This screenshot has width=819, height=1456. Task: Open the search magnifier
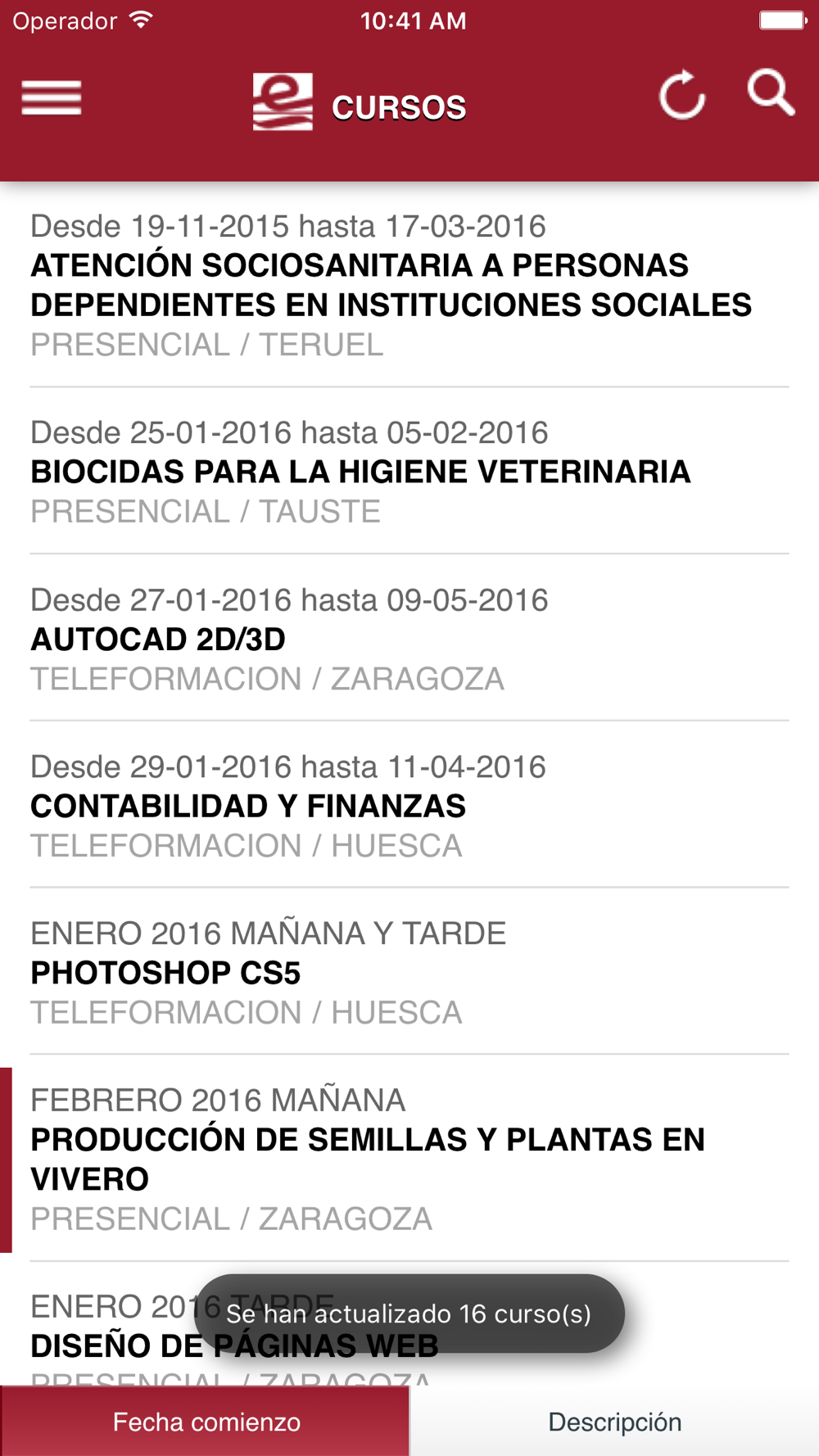pos(771,93)
